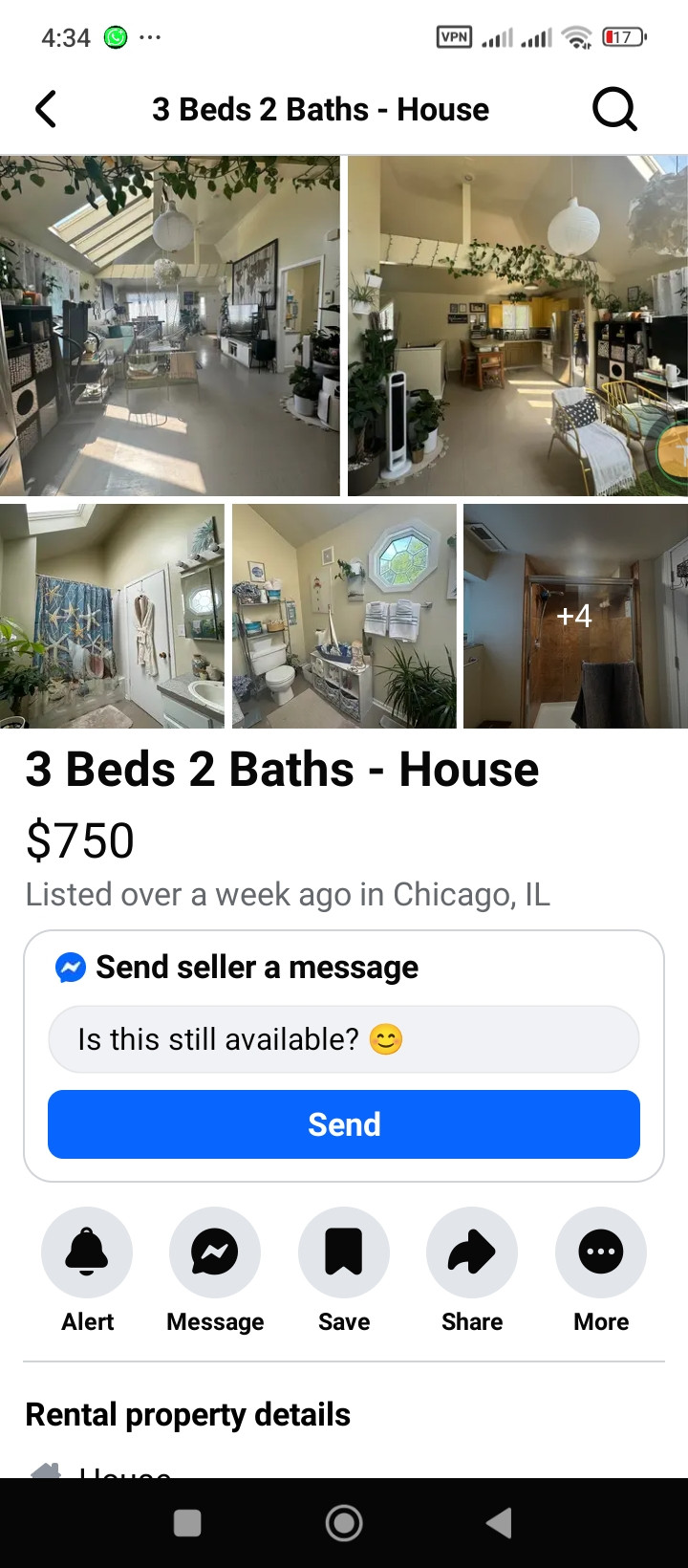Open the +4 more photos tile
Image resolution: width=688 pixels, height=1568 pixels.
coord(575,617)
